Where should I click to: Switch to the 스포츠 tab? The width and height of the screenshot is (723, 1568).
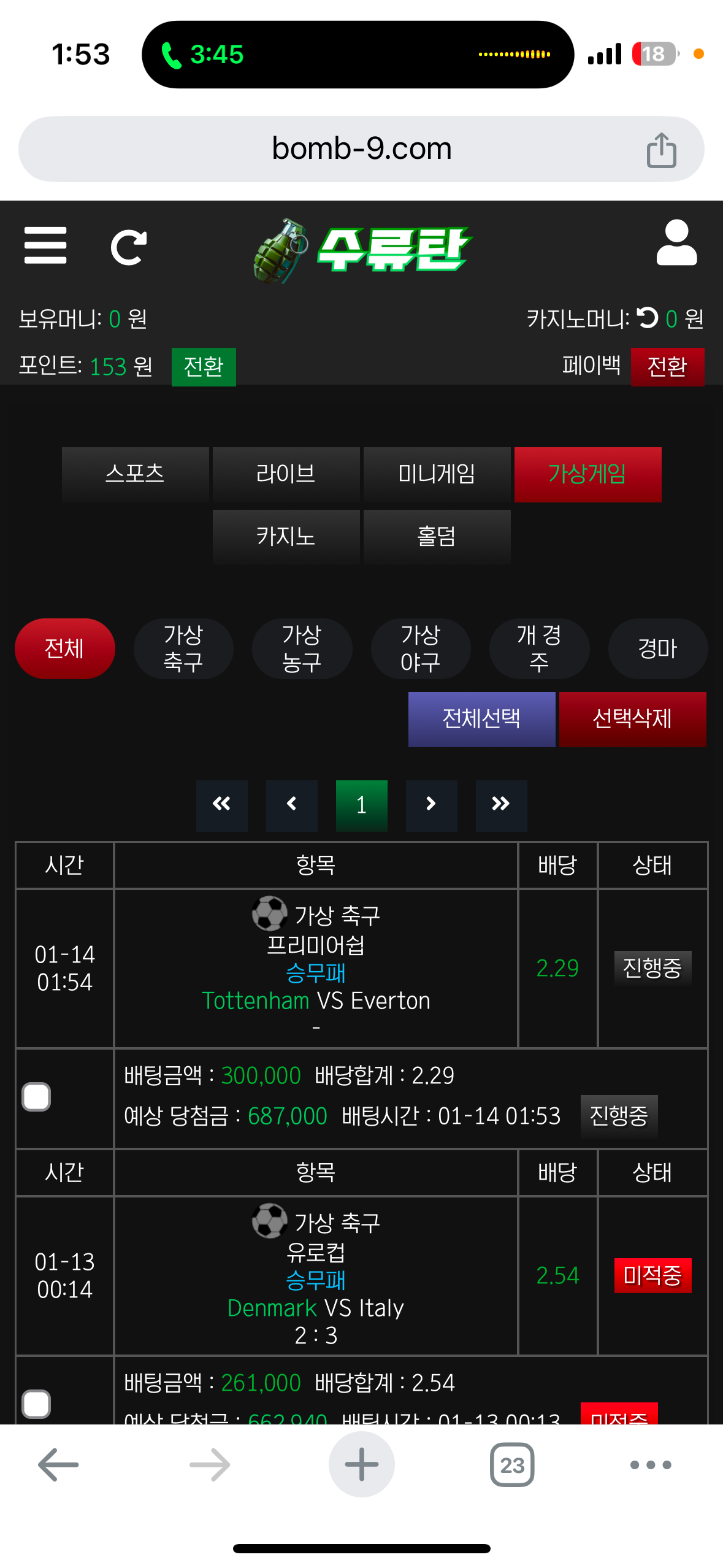pyautogui.click(x=135, y=474)
